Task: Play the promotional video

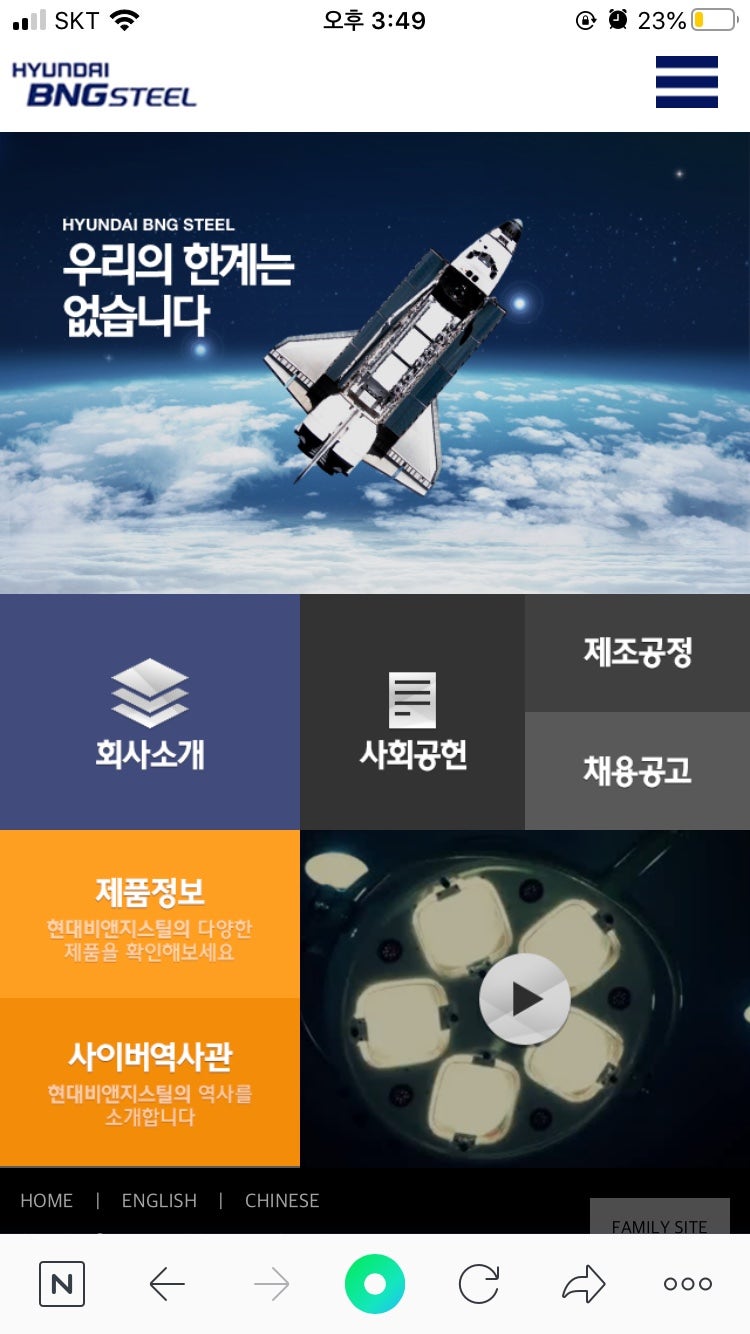Action: click(524, 998)
